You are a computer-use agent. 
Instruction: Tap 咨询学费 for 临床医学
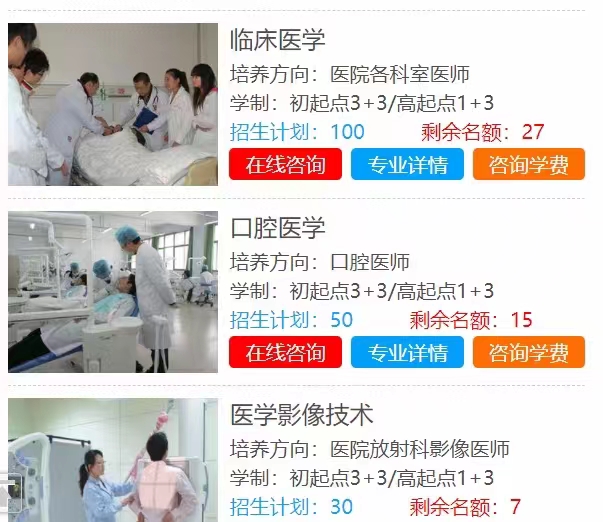[528, 164]
